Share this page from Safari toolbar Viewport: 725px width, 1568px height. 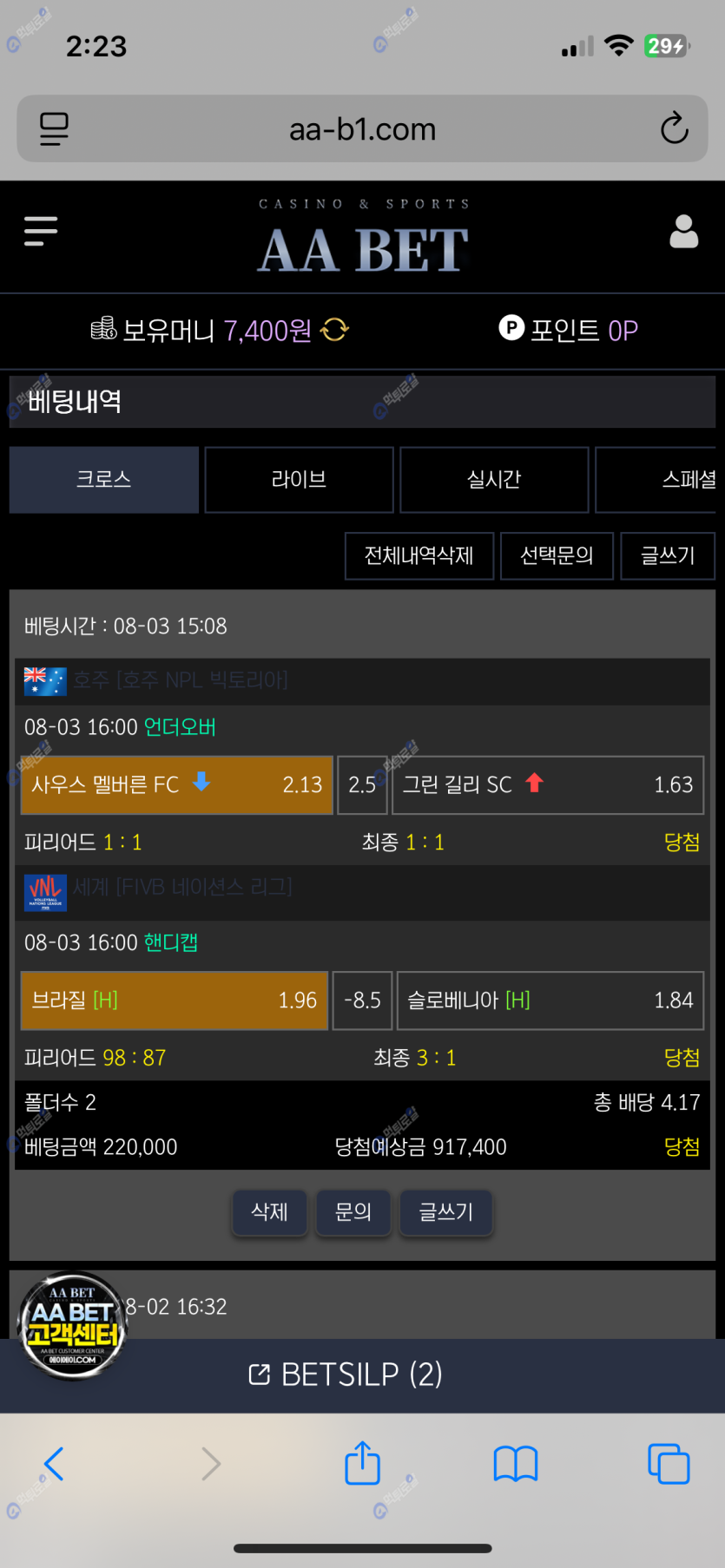point(363,1464)
